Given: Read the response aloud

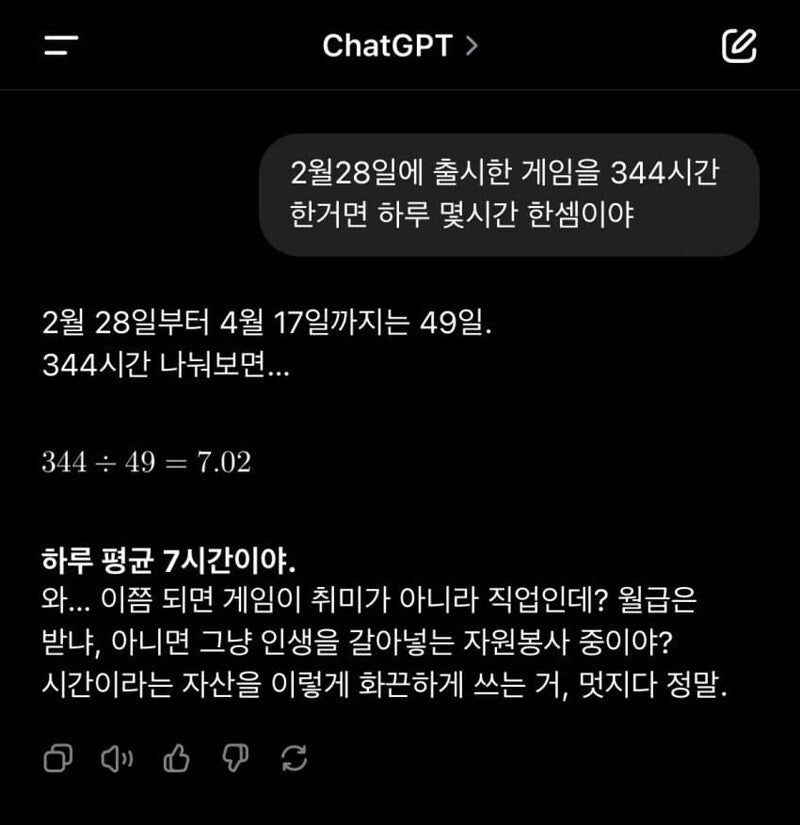Looking at the screenshot, I should (x=117, y=759).
